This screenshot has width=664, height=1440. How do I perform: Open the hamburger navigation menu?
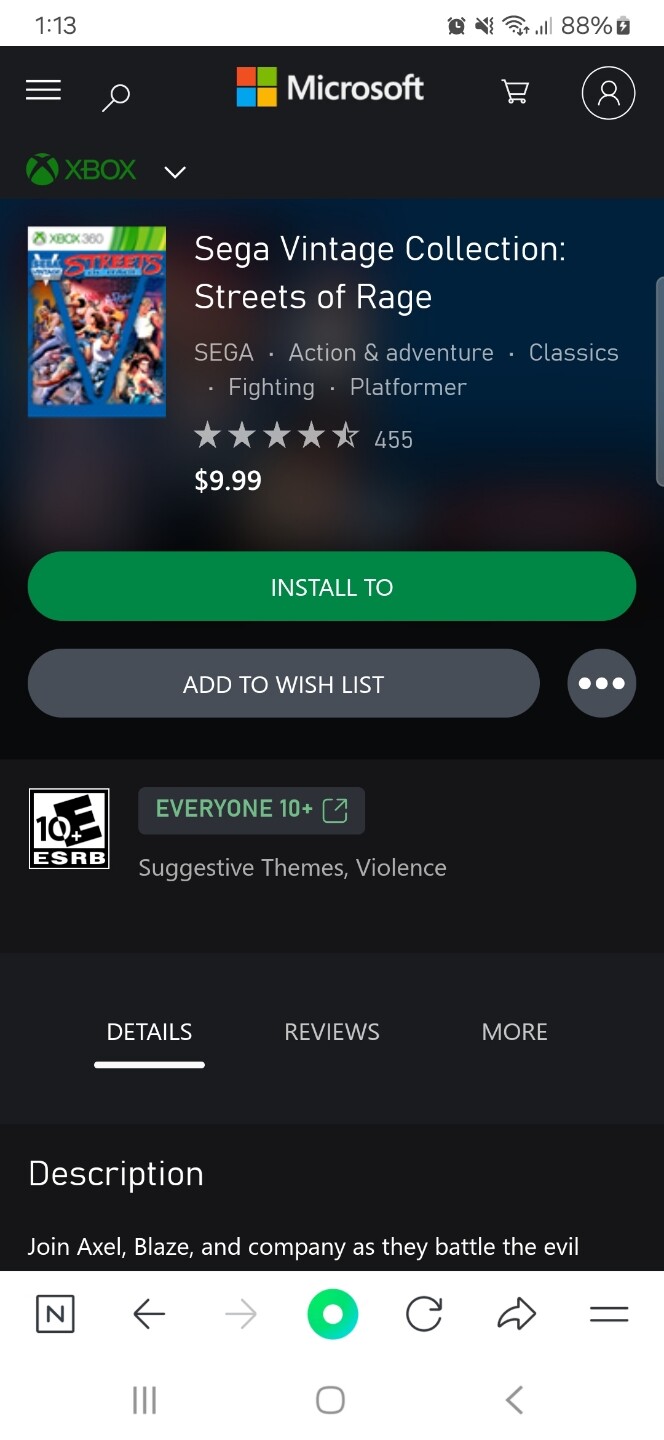pyautogui.click(x=43, y=91)
